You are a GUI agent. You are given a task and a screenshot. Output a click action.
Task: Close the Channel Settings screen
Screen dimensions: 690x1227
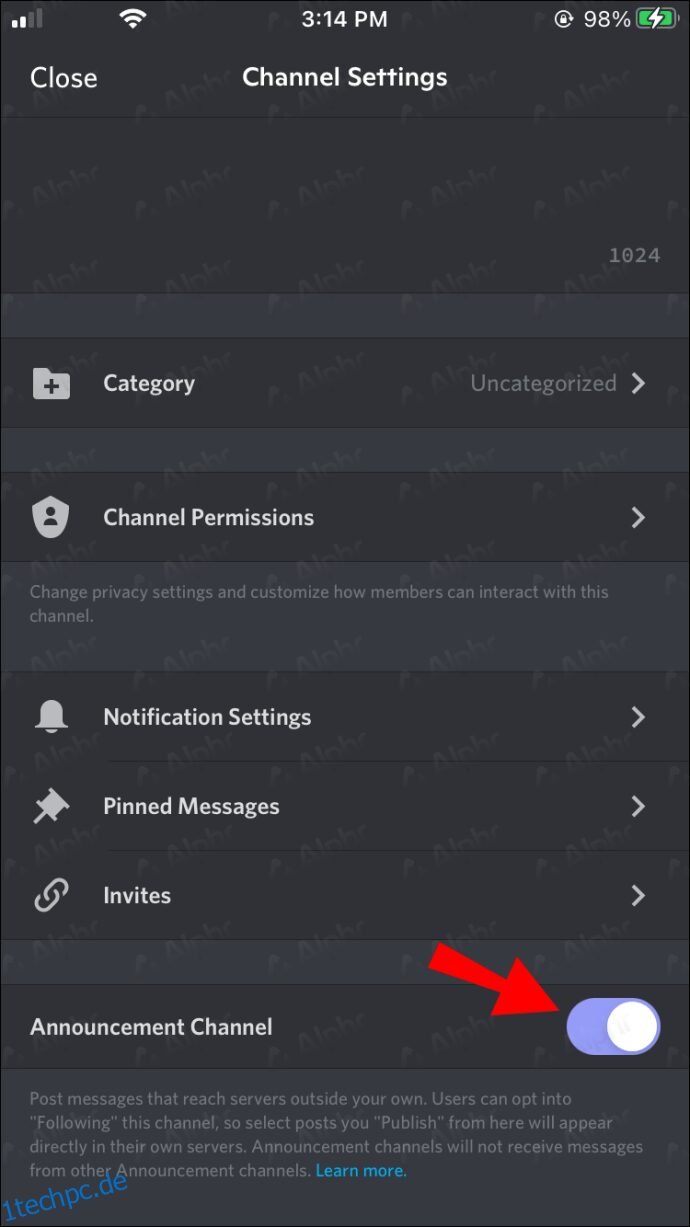(x=64, y=77)
